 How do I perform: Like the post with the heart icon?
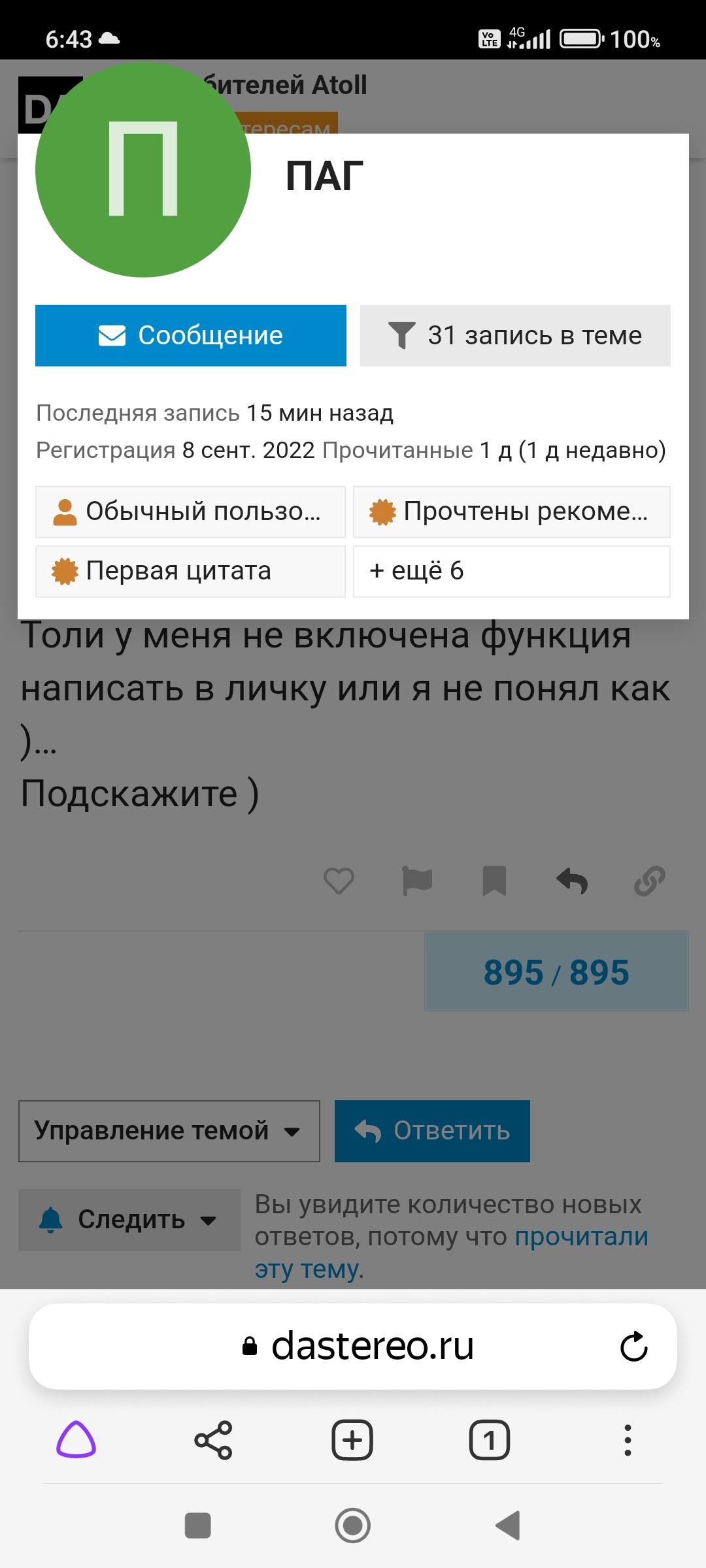(339, 881)
